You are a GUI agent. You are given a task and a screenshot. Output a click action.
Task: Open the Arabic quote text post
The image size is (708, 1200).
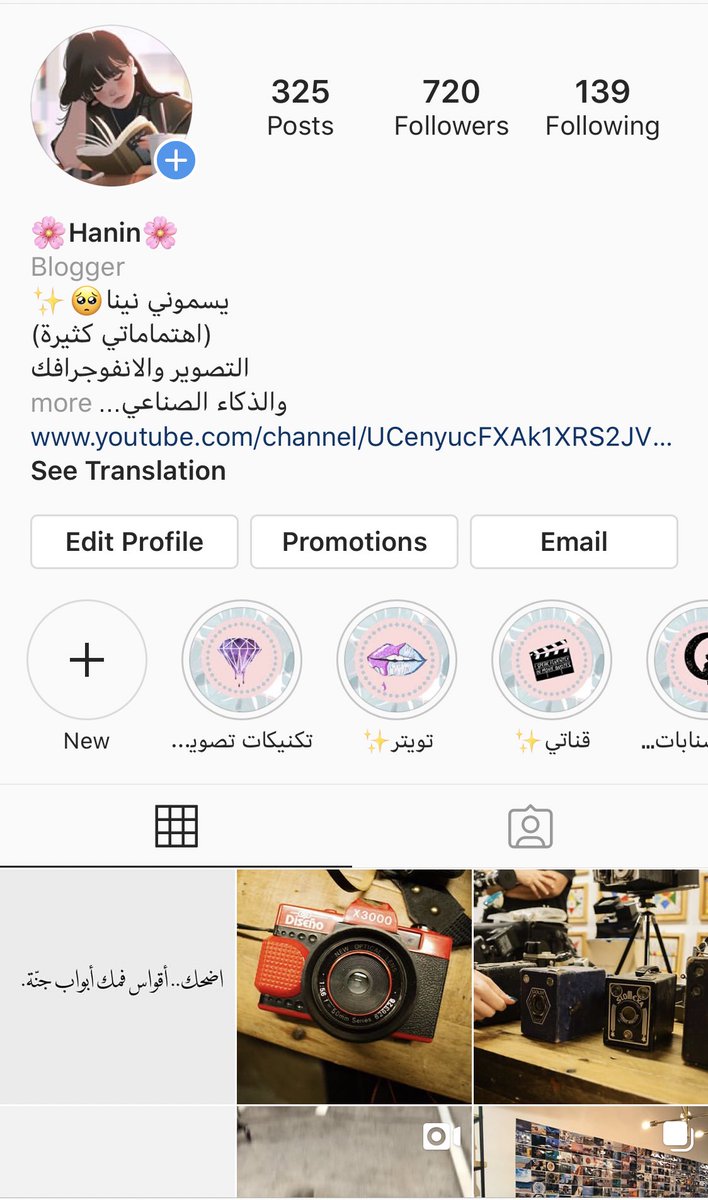pos(117,986)
